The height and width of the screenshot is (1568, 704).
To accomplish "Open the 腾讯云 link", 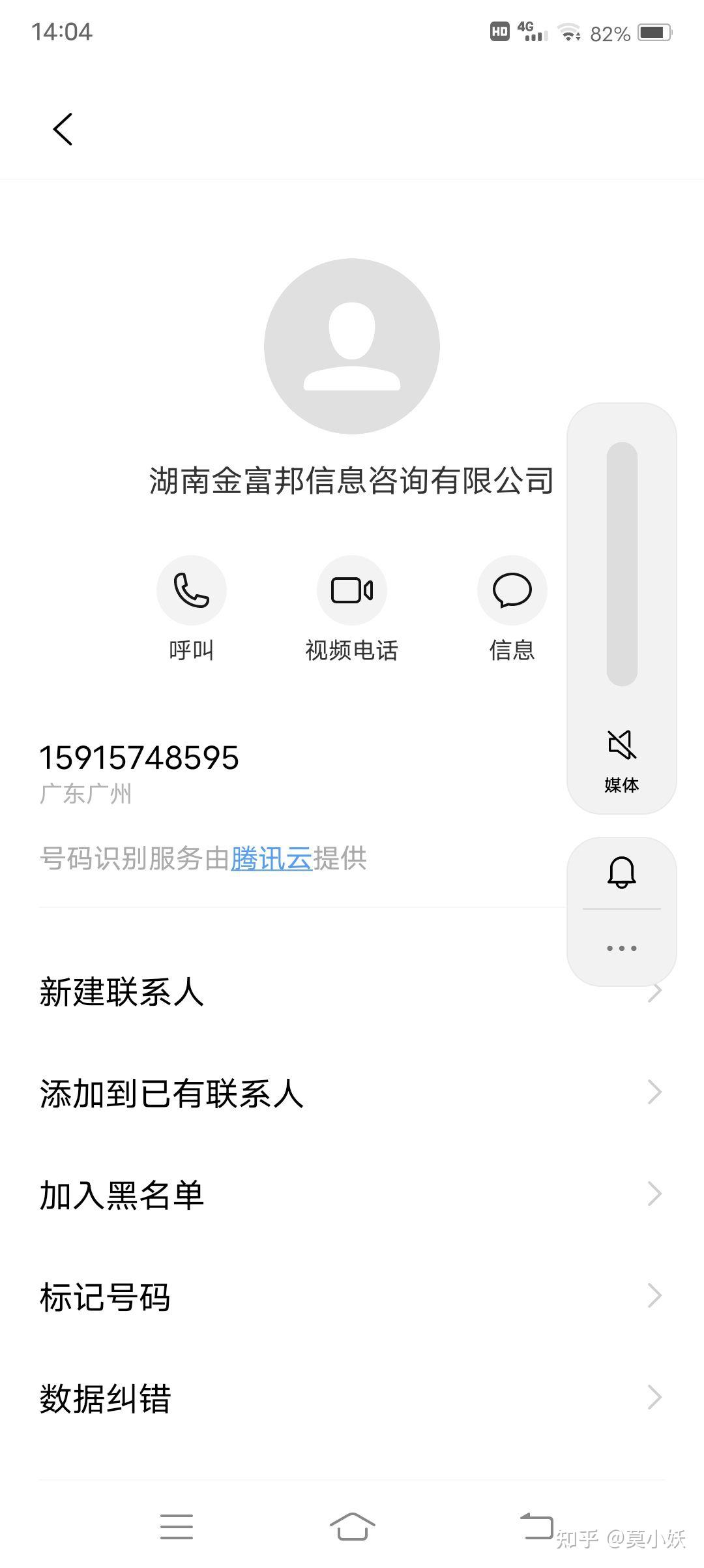I will (x=271, y=858).
